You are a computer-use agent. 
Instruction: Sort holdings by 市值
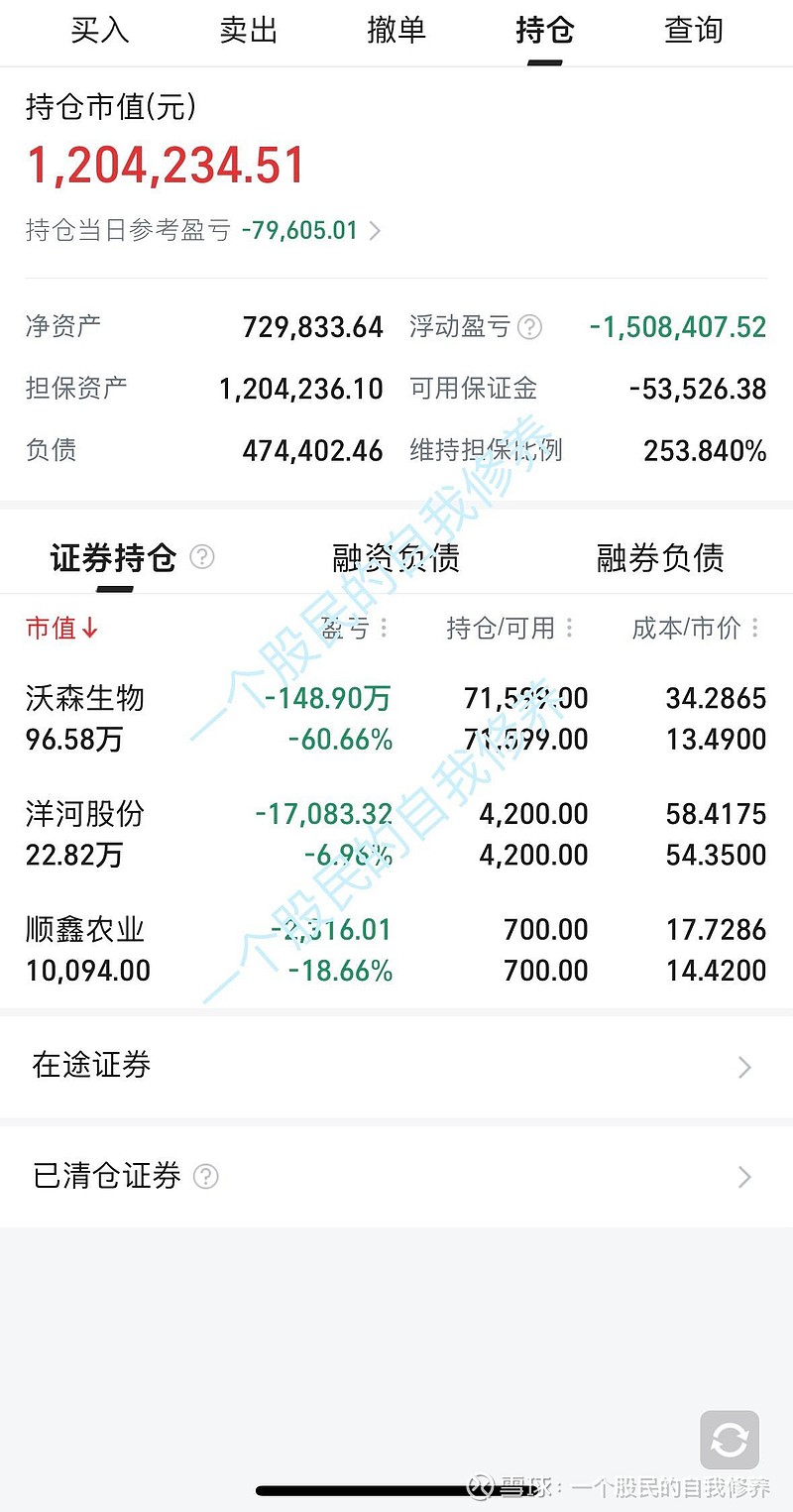pos(61,628)
